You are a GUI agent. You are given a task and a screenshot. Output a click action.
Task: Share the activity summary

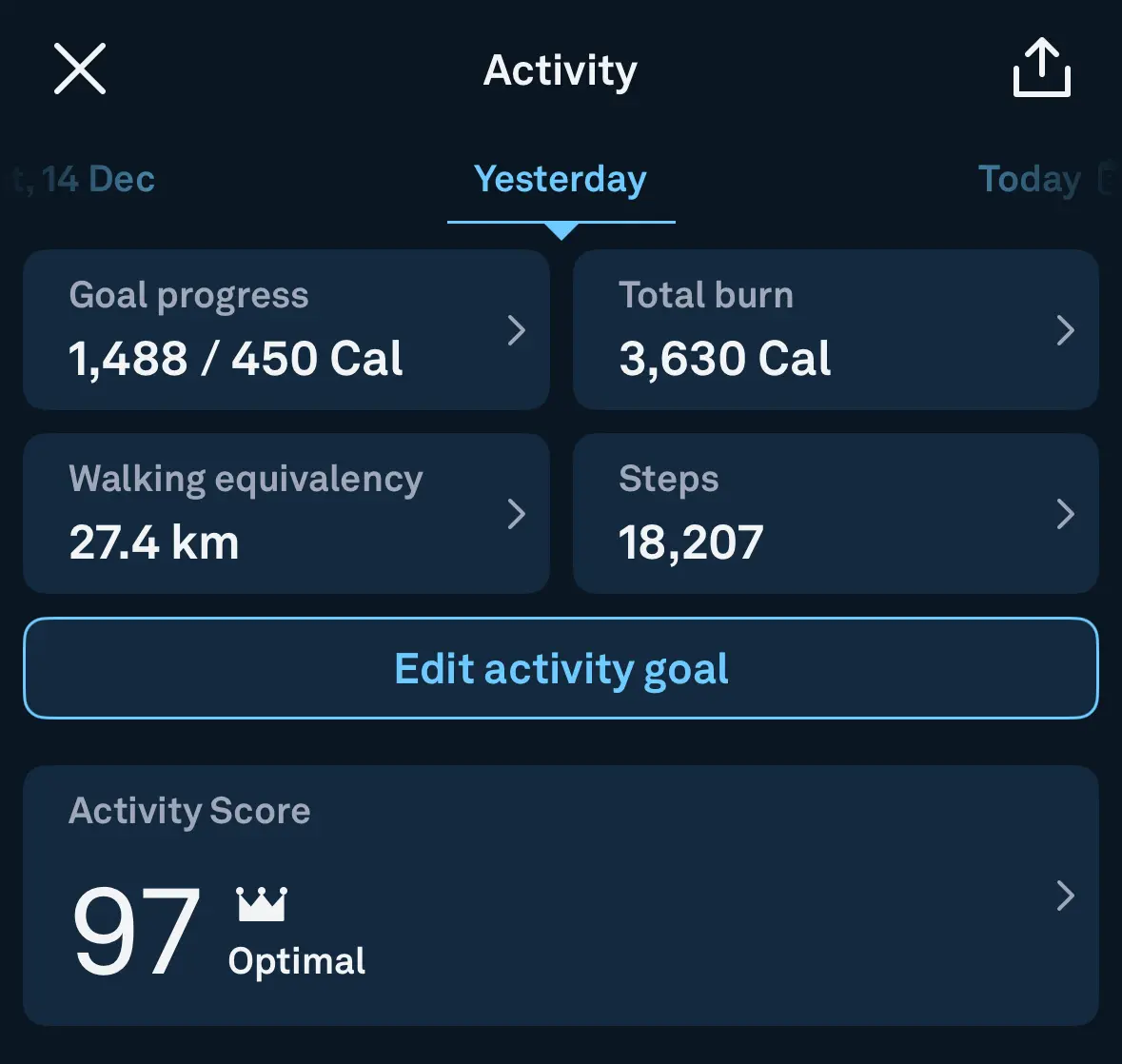(1041, 68)
